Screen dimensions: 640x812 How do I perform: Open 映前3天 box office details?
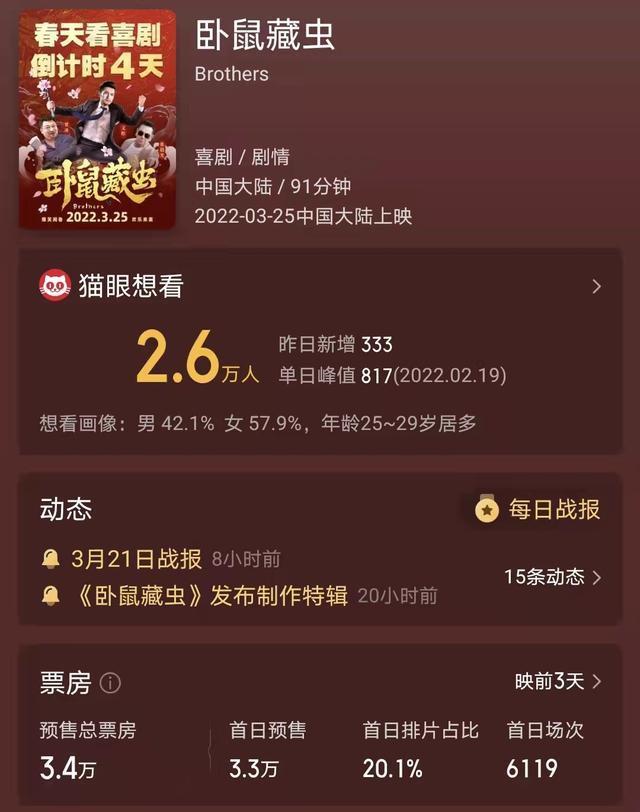pyautogui.click(x=558, y=681)
